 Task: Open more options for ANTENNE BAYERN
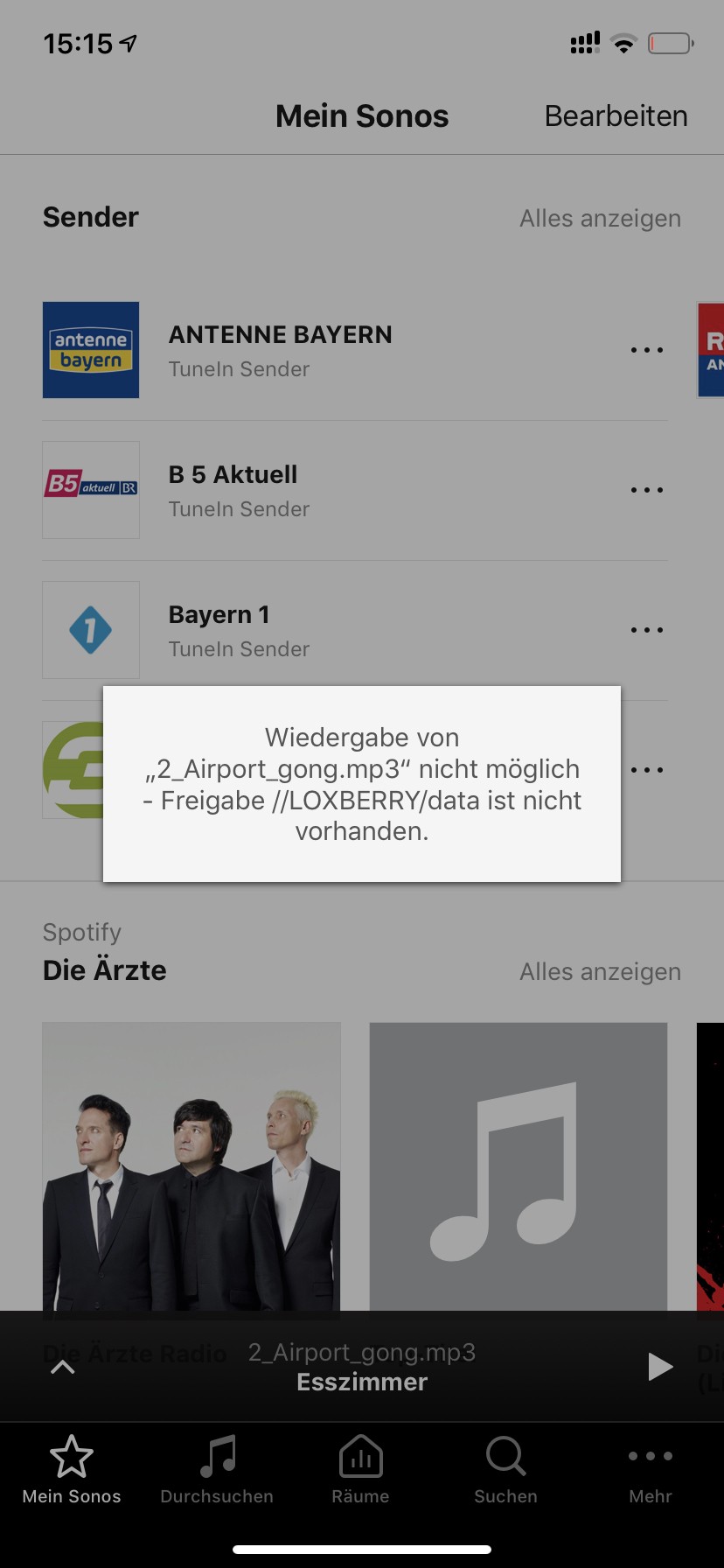tap(647, 350)
